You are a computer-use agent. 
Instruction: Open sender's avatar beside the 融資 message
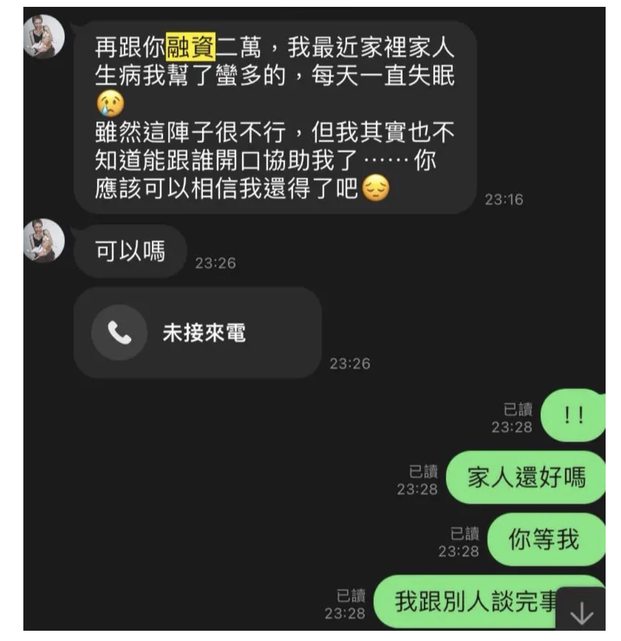tap(46, 38)
